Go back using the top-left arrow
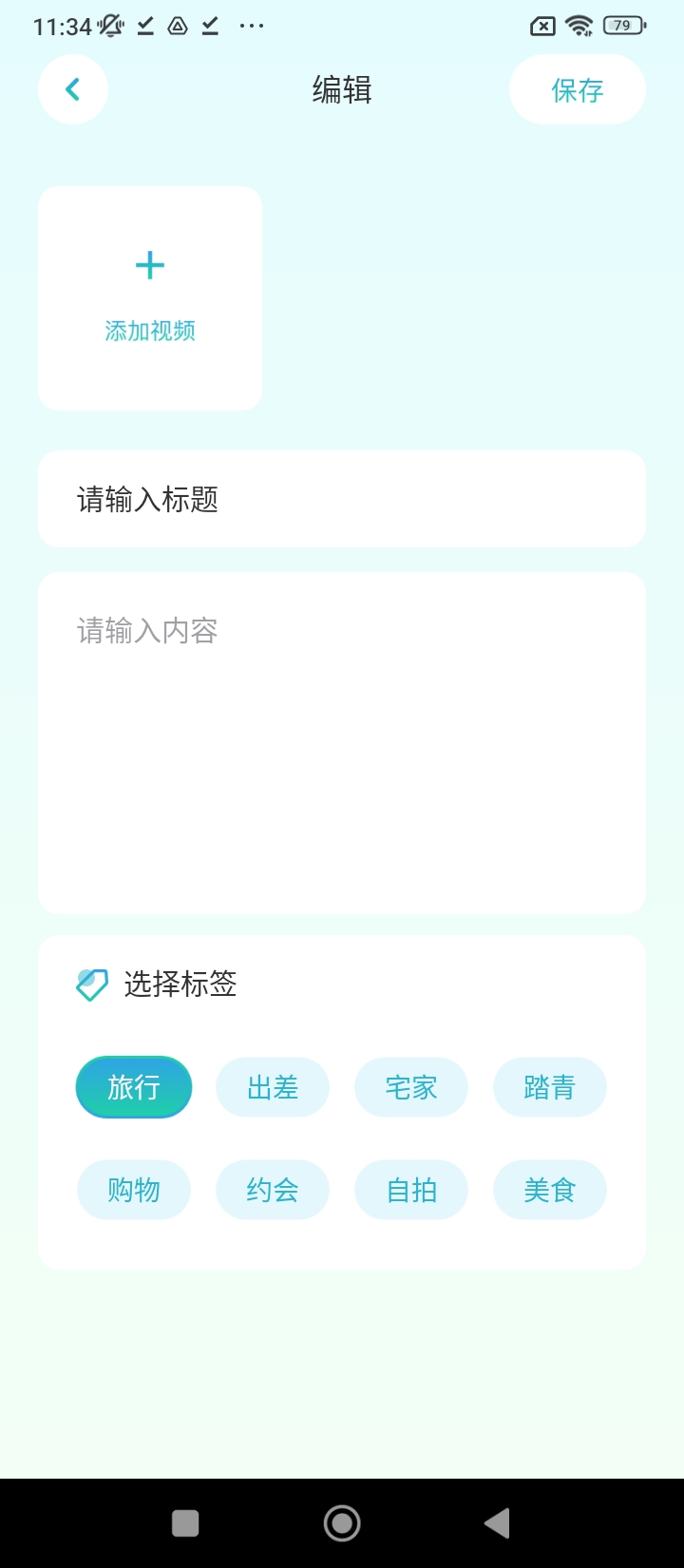Viewport: 684px width, 1568px height. 73,89
